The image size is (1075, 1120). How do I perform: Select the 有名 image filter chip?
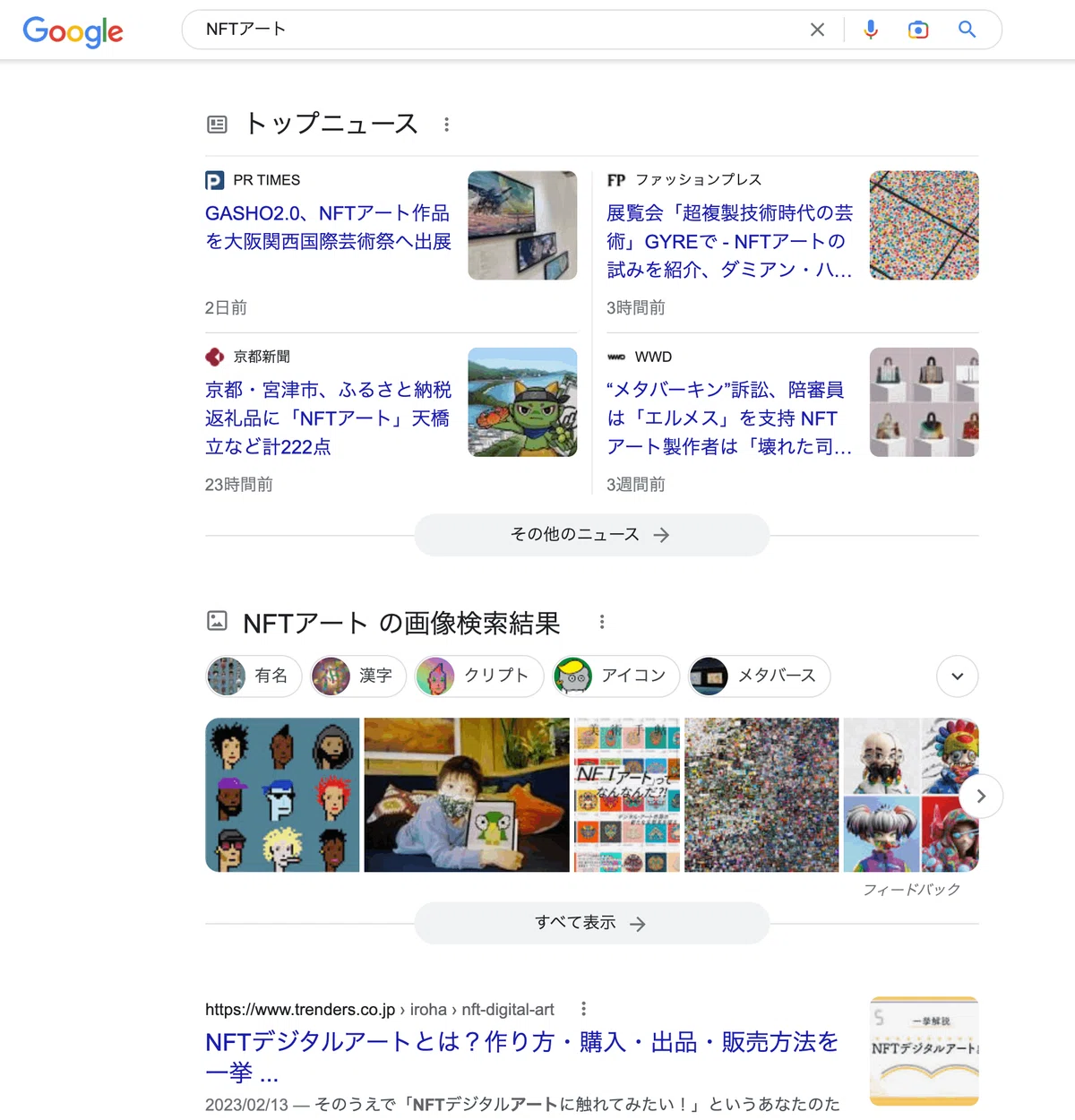(254, 676)
